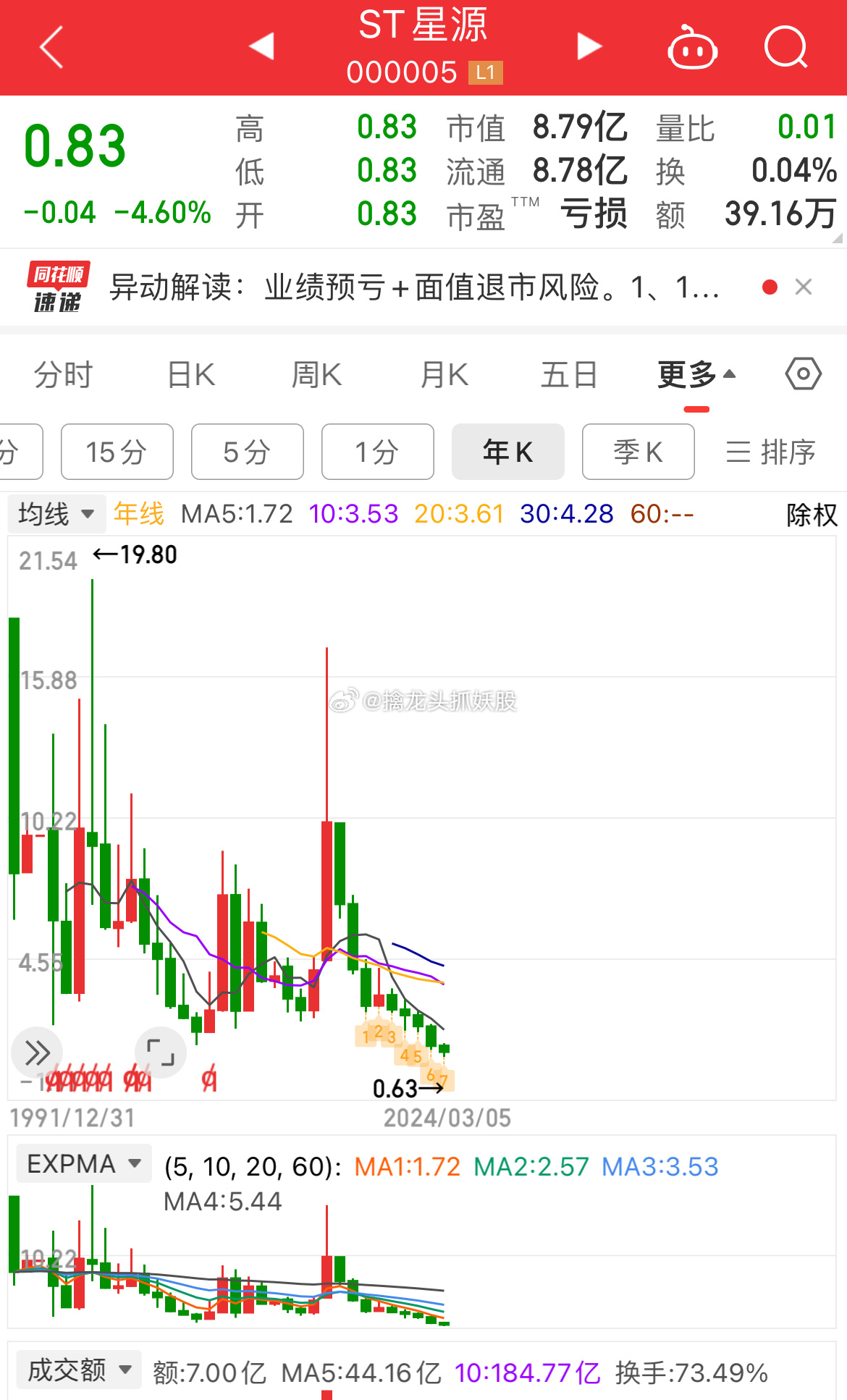Open stock search
Viewport: 847px width, 1400px height.
pos(786,48)
